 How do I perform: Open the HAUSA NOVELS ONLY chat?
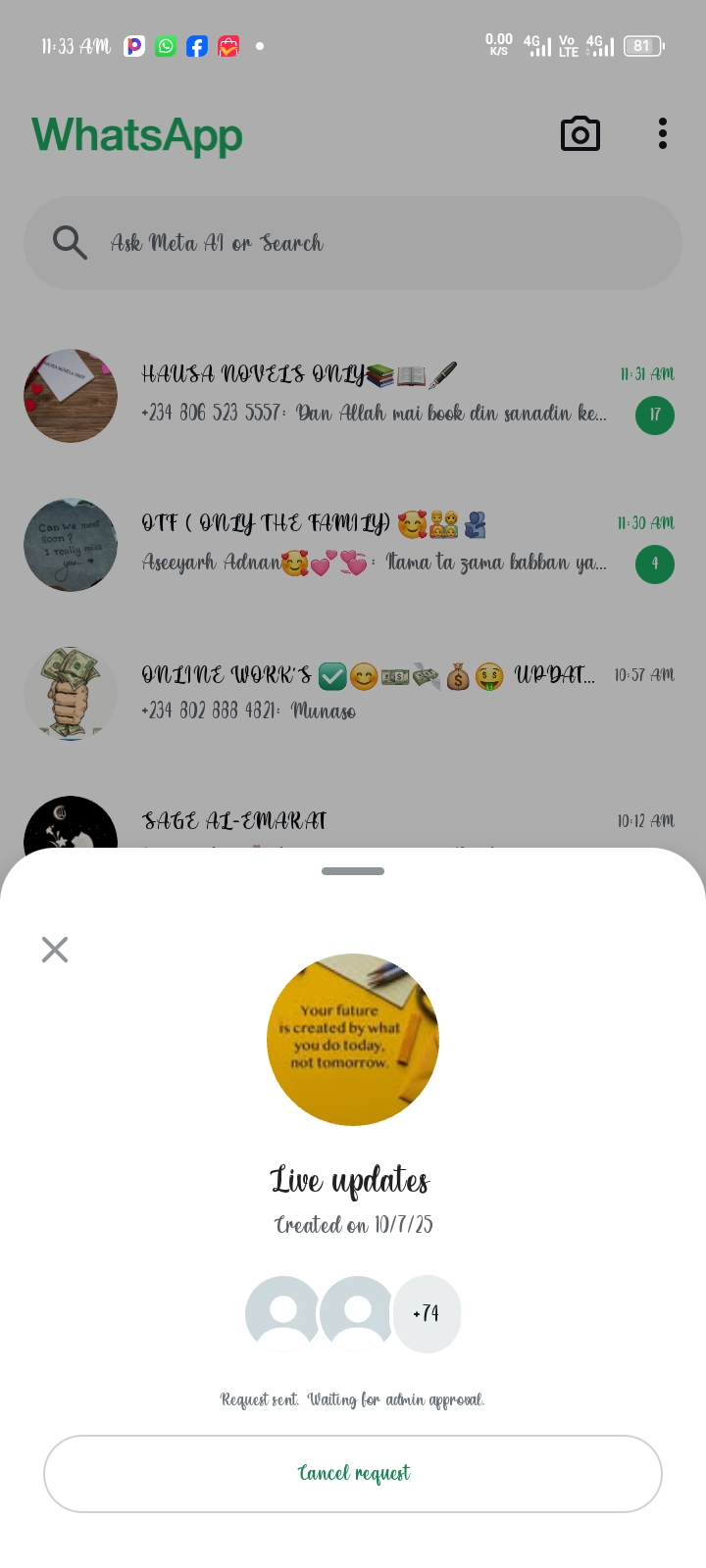(x=373, y=394)
